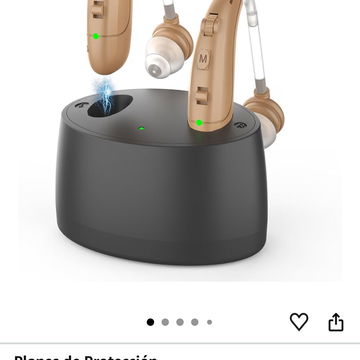Share this product listing
The width and height of the screenshot is (360, 360).
tap(336, 322)
